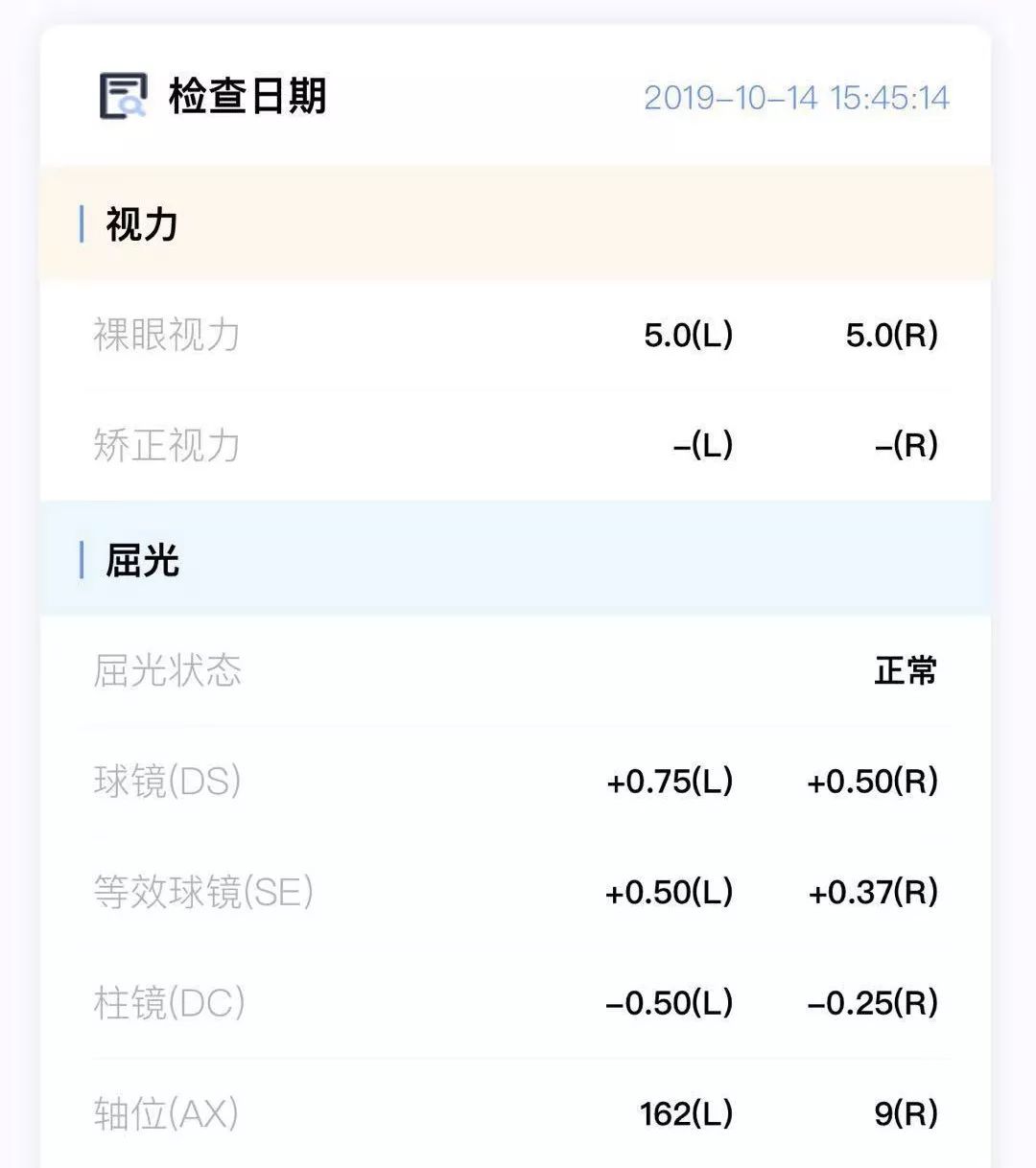Toggle the 屈光状态 row
1036x1168 pixels.
pyautogui.click(x=518, y=671)
